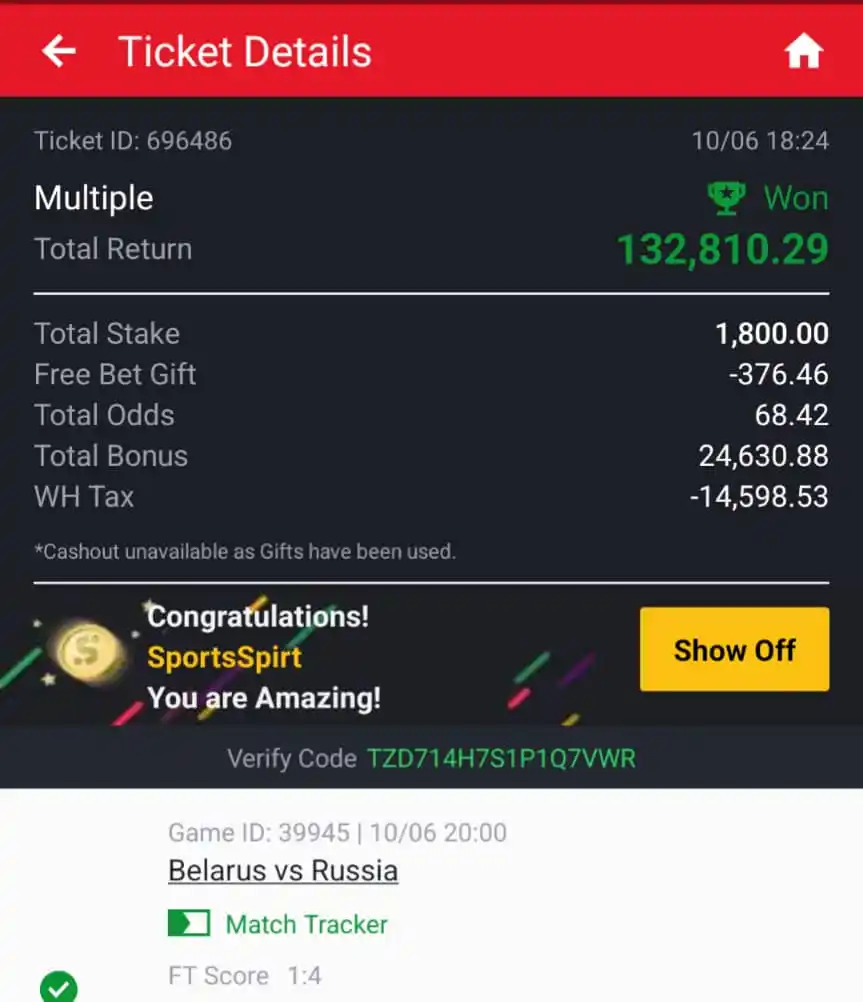Go back from Ticket Details
The width and height of the screenshot is (863, 1002).
59,51
